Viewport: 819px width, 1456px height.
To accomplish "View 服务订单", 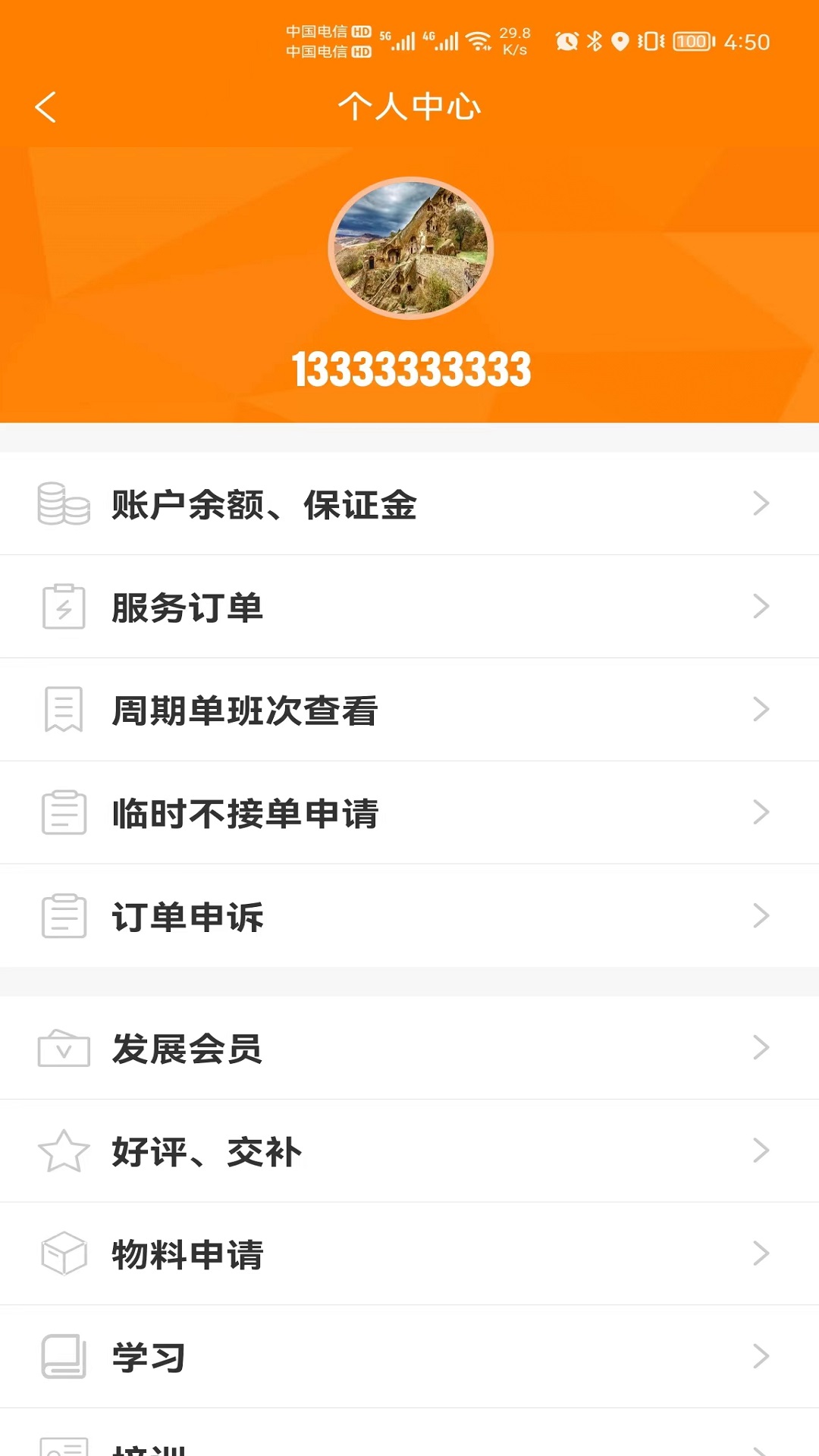I will (409, 607).
